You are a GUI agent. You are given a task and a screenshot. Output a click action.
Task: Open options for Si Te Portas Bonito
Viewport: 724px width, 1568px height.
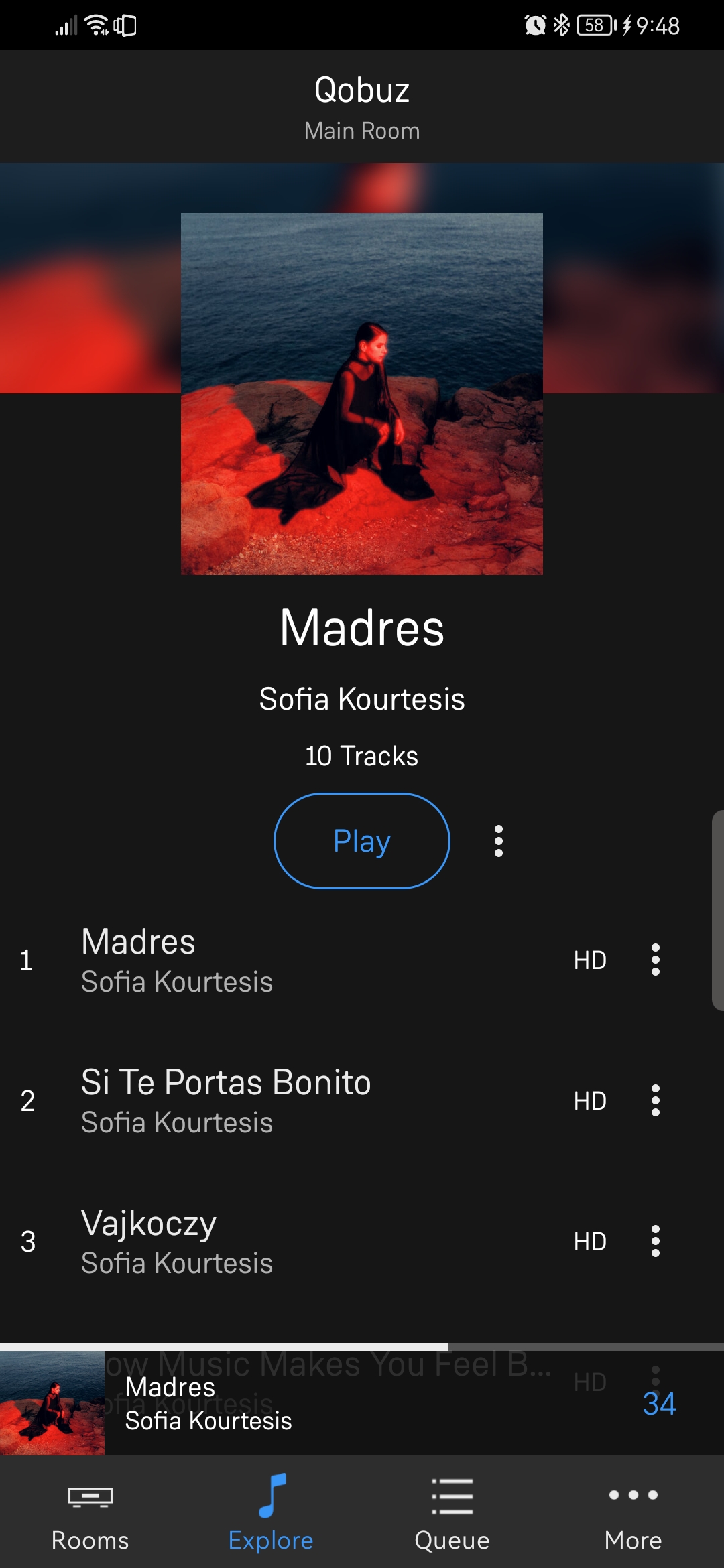655,1100
